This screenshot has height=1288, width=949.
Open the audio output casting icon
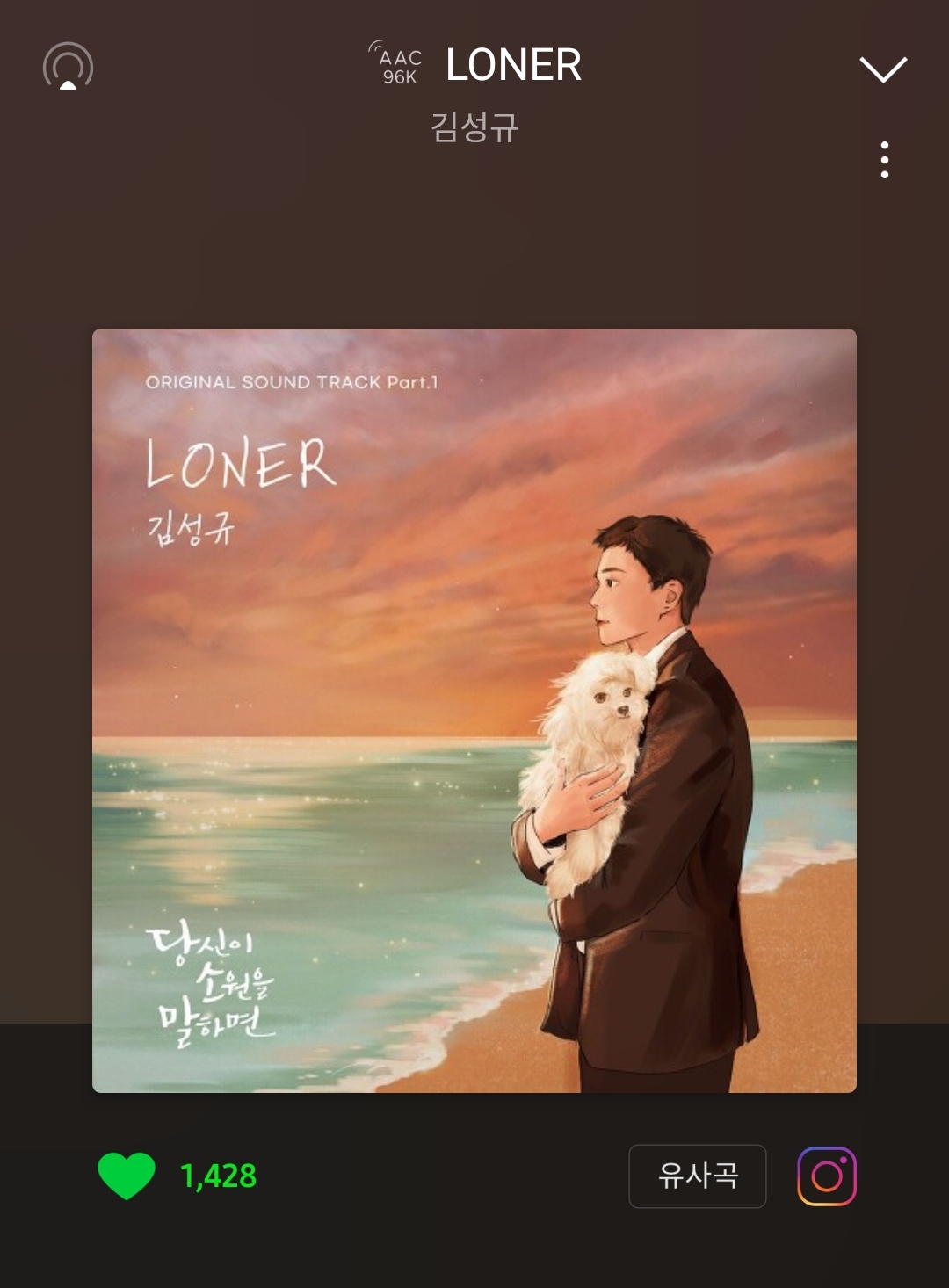(68, 67)
